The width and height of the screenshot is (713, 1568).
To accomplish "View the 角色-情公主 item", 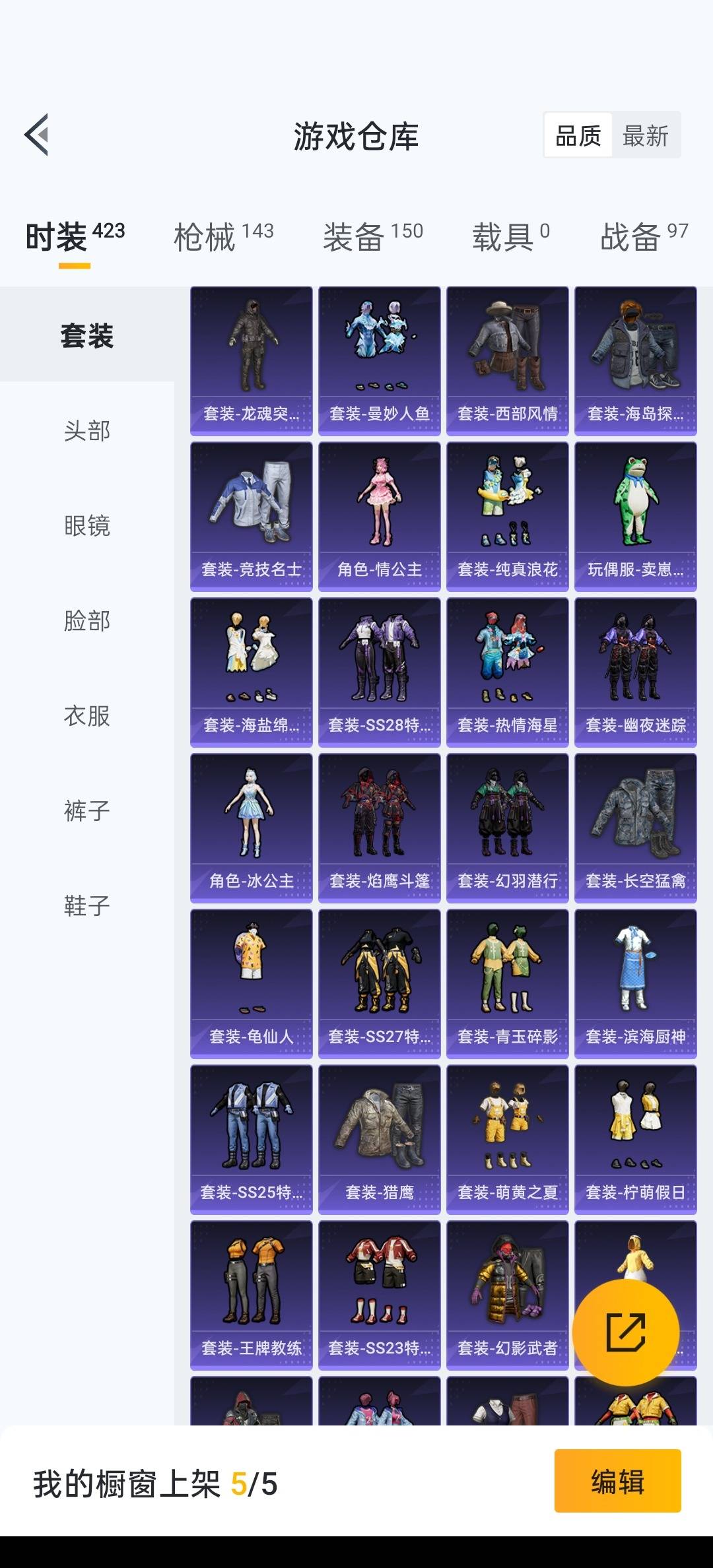I will coord(380,517).
